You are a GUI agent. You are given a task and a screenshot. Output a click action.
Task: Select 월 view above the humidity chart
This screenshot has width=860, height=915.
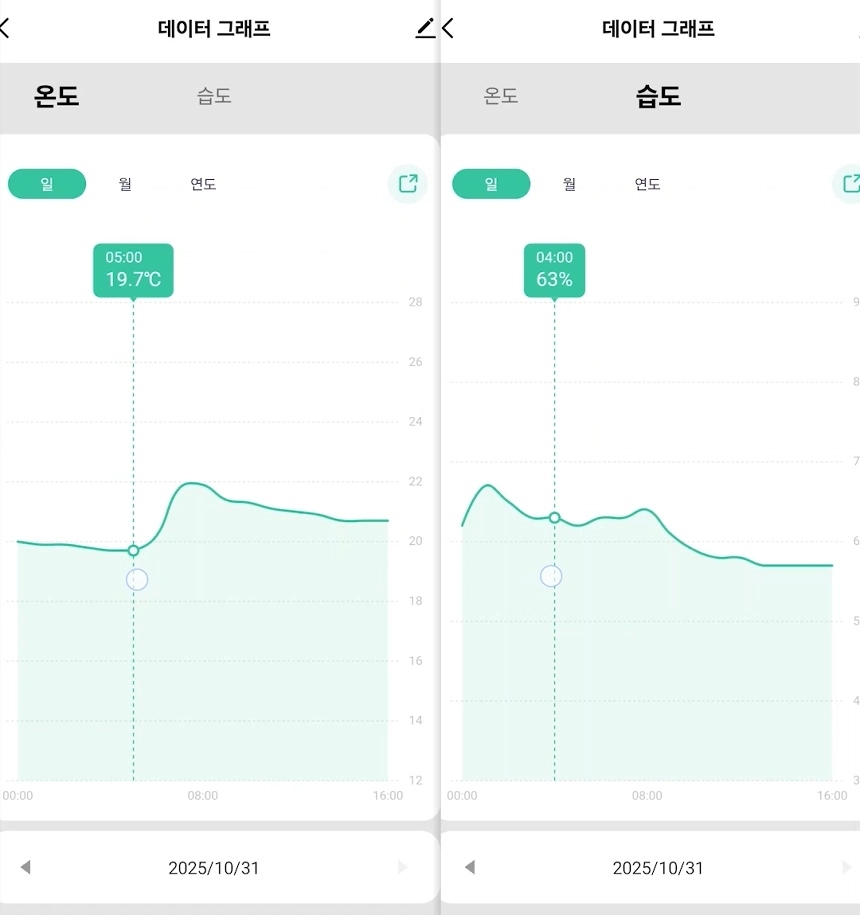(x=569, y=184)
